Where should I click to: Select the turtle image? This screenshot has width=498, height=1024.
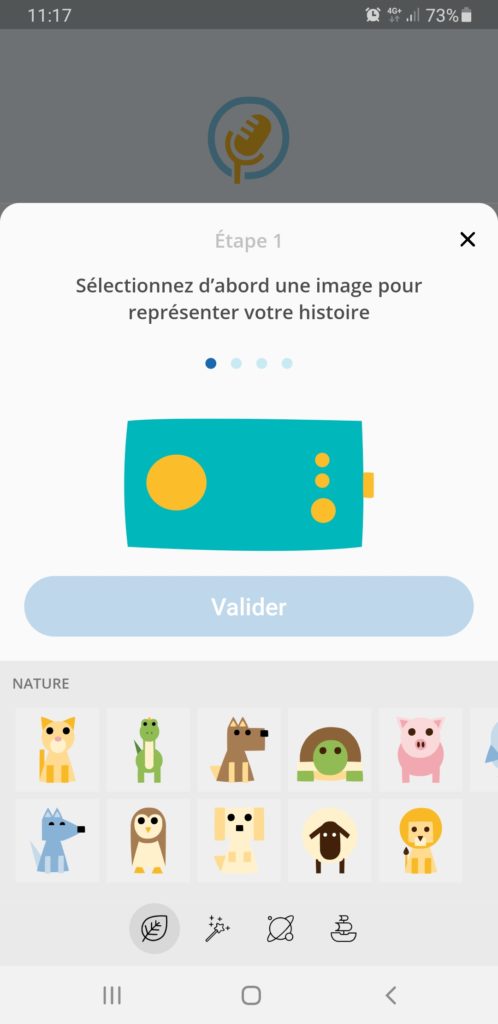330,750
